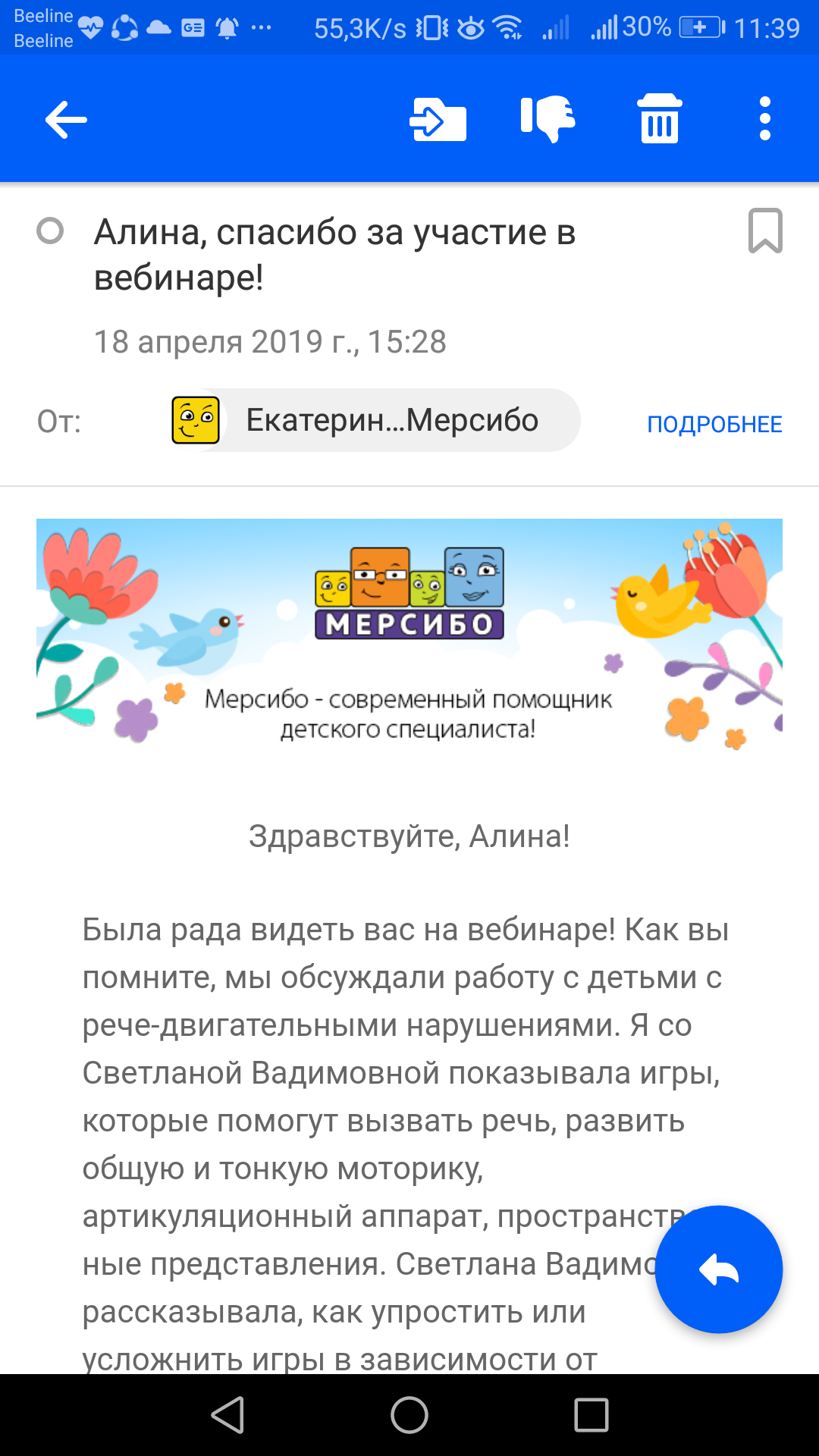Mark the email as spam
The height and width of the screenshot is (1456, 819).
pyautogui.click(x=548, y=119)
